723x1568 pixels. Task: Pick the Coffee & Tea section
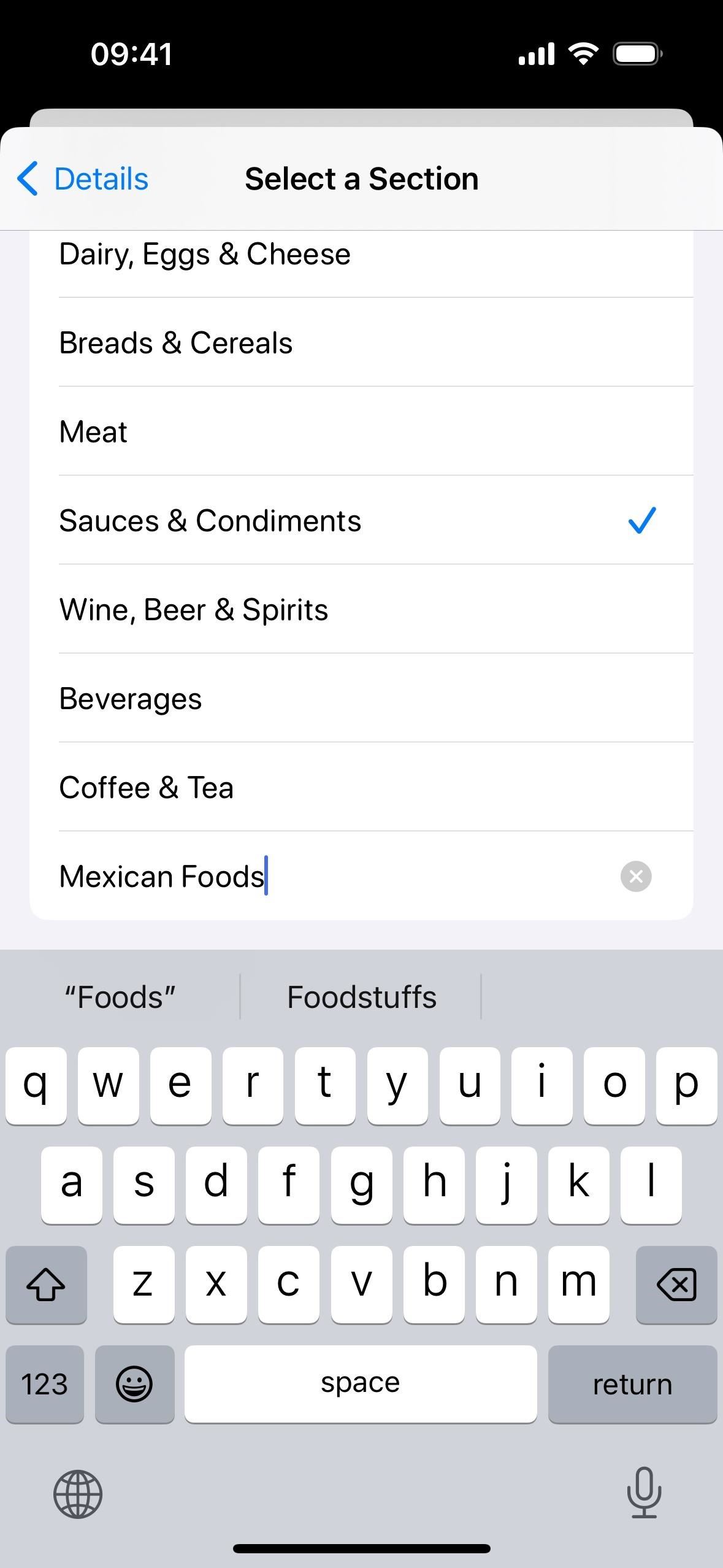(361, 787)
